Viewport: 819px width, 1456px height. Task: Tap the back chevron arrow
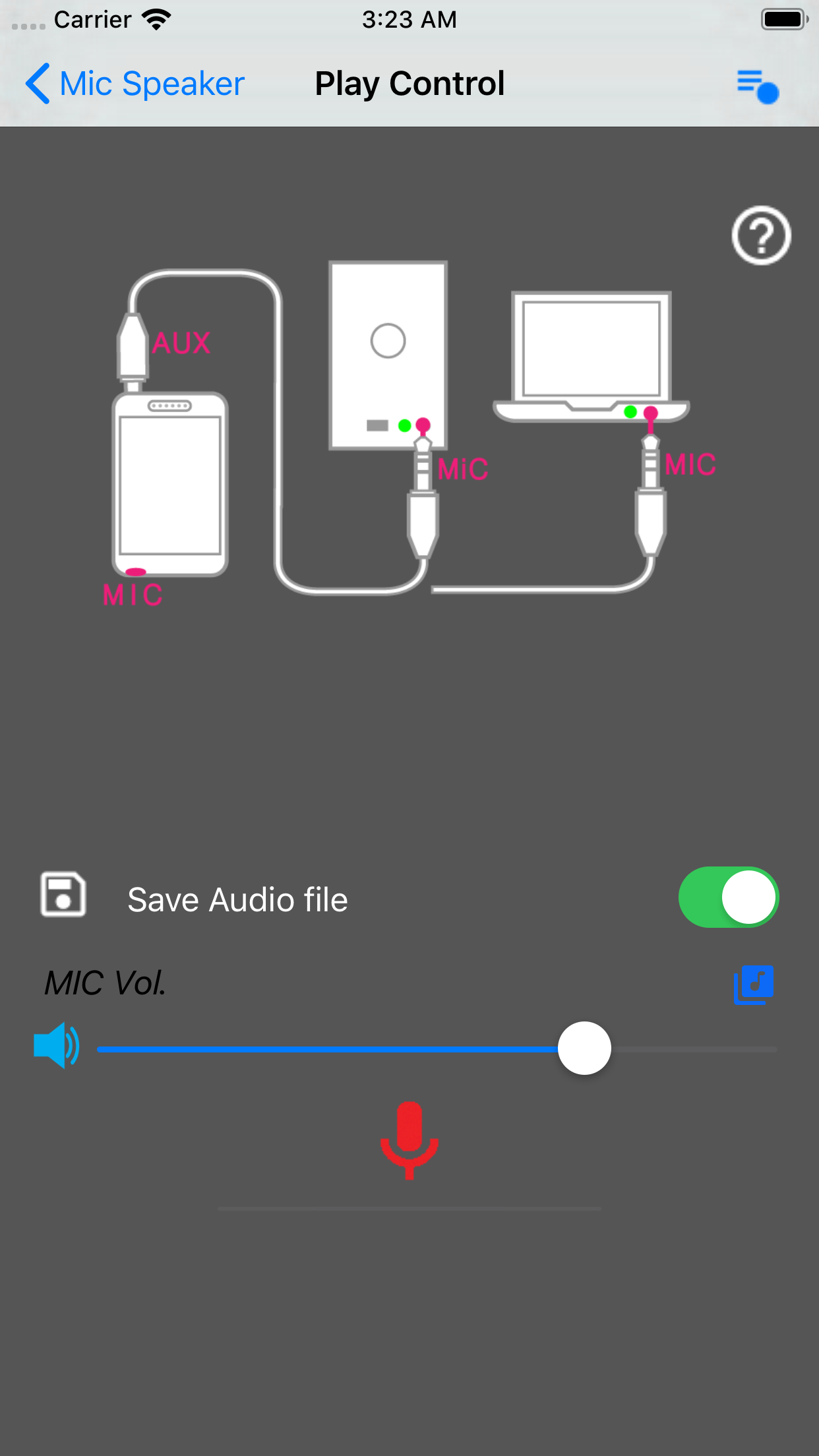coord(38,84)
